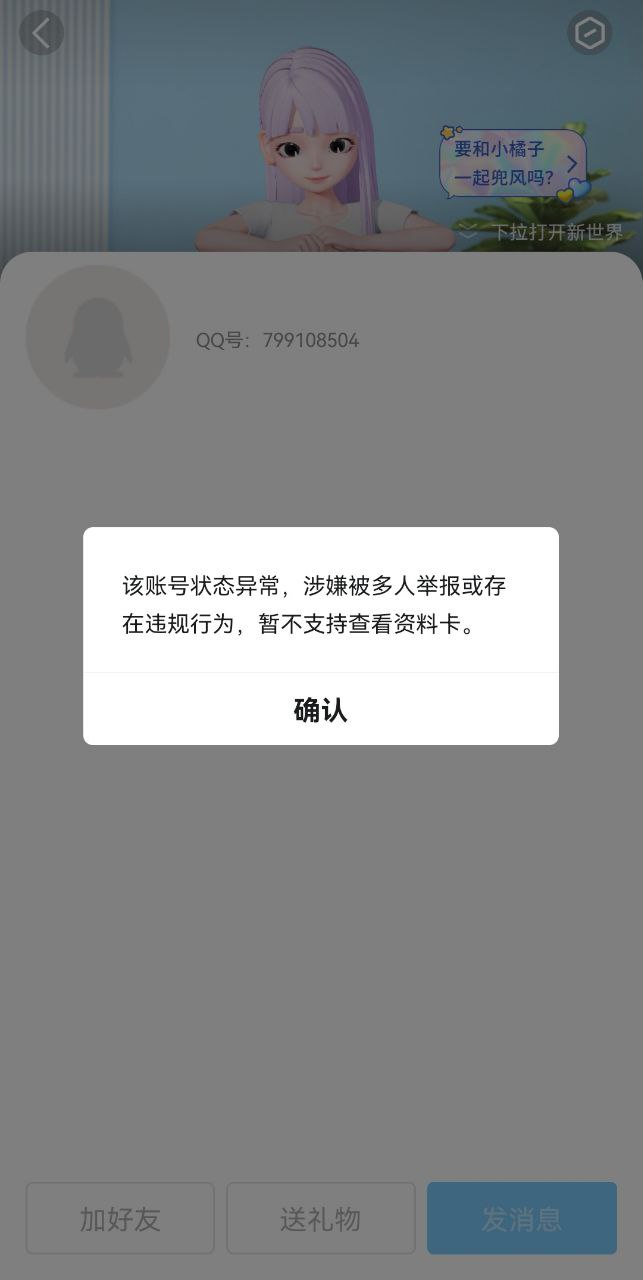Tap 加好友 to add this friend

[120, 1218]
